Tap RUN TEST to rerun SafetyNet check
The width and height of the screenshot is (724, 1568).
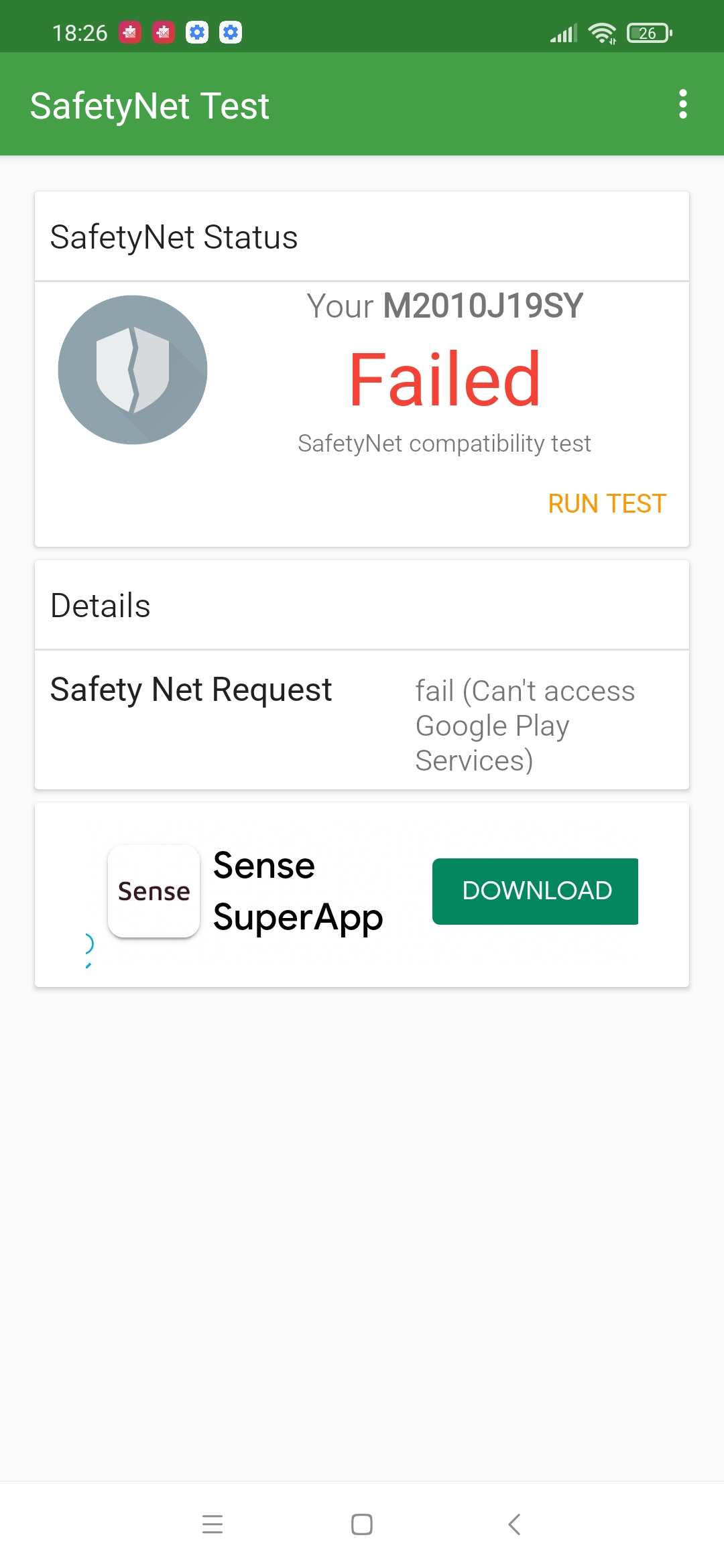607,504
